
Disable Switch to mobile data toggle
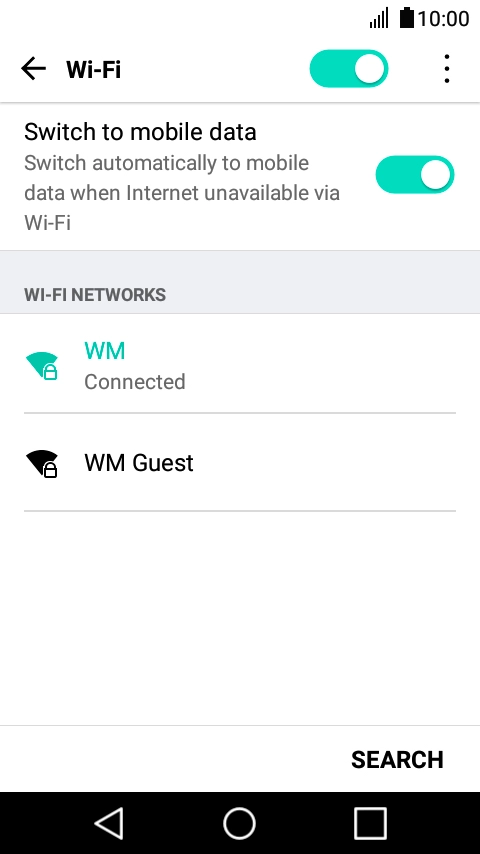[x=415, y=174]
